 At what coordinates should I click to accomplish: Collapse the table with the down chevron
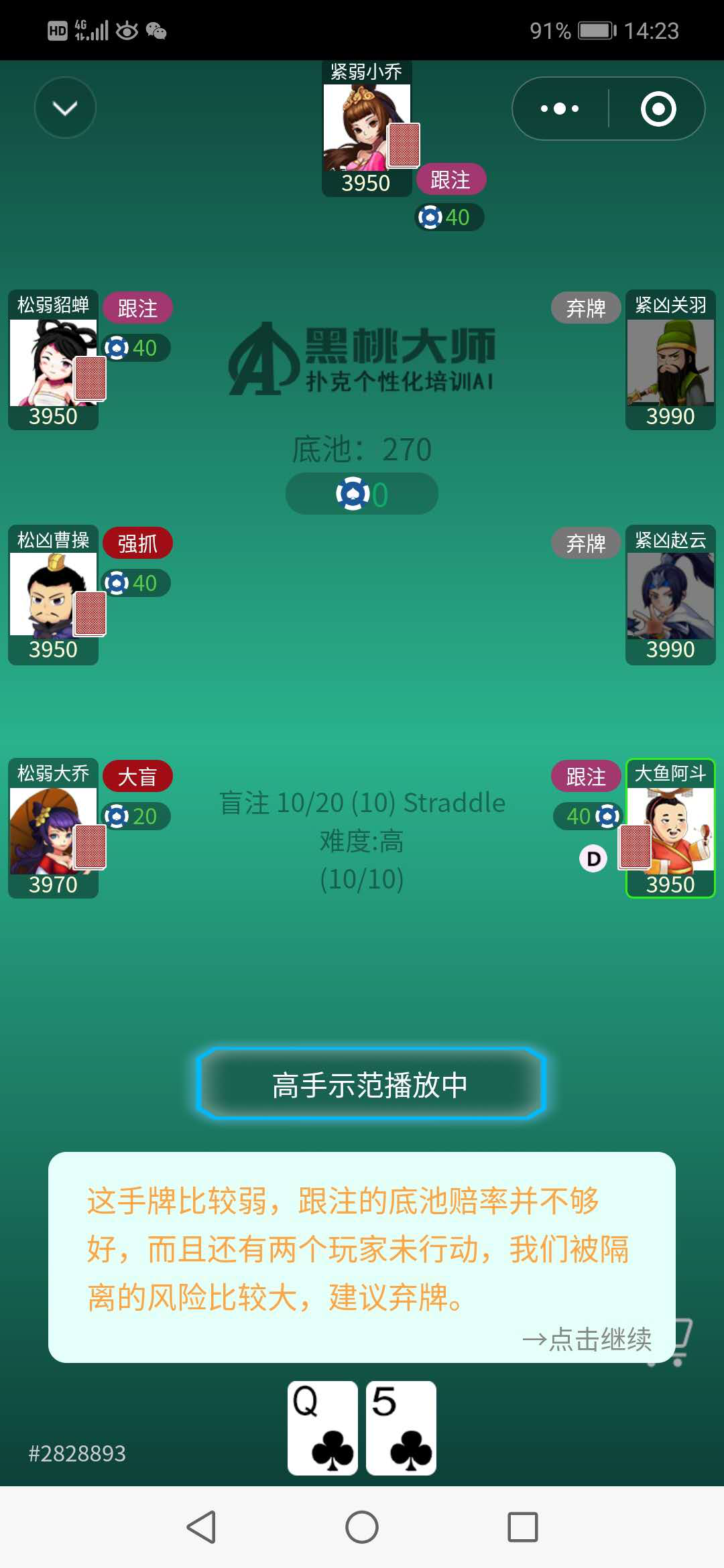(x=65, y=108)
